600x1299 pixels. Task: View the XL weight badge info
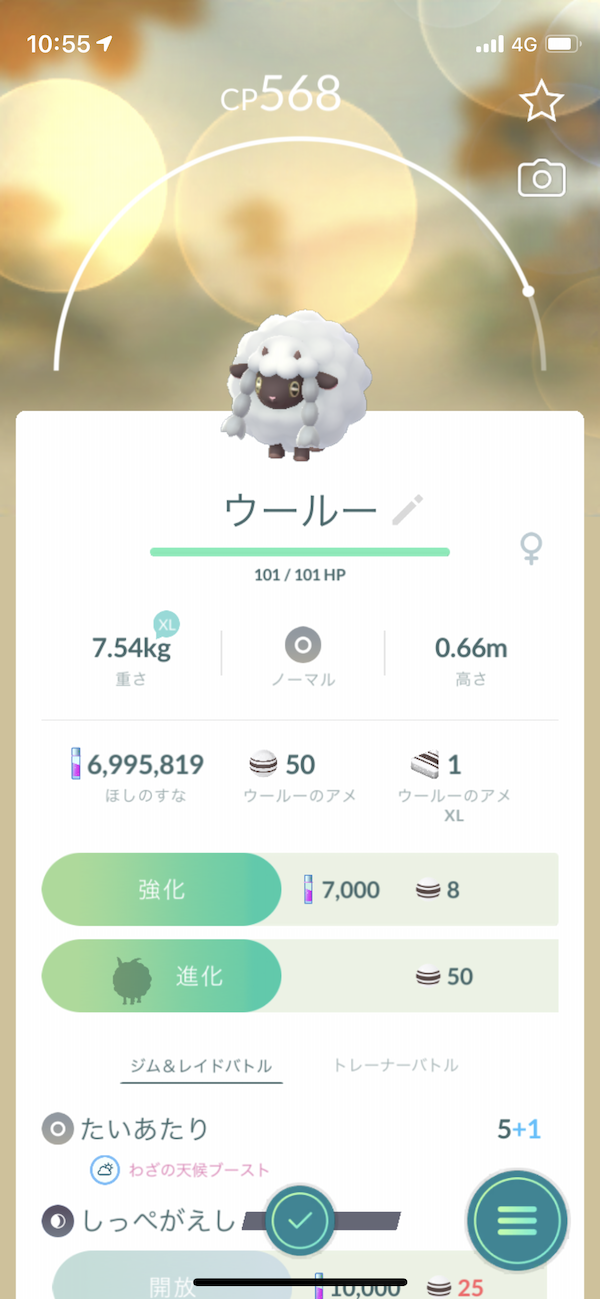[166, 624]
